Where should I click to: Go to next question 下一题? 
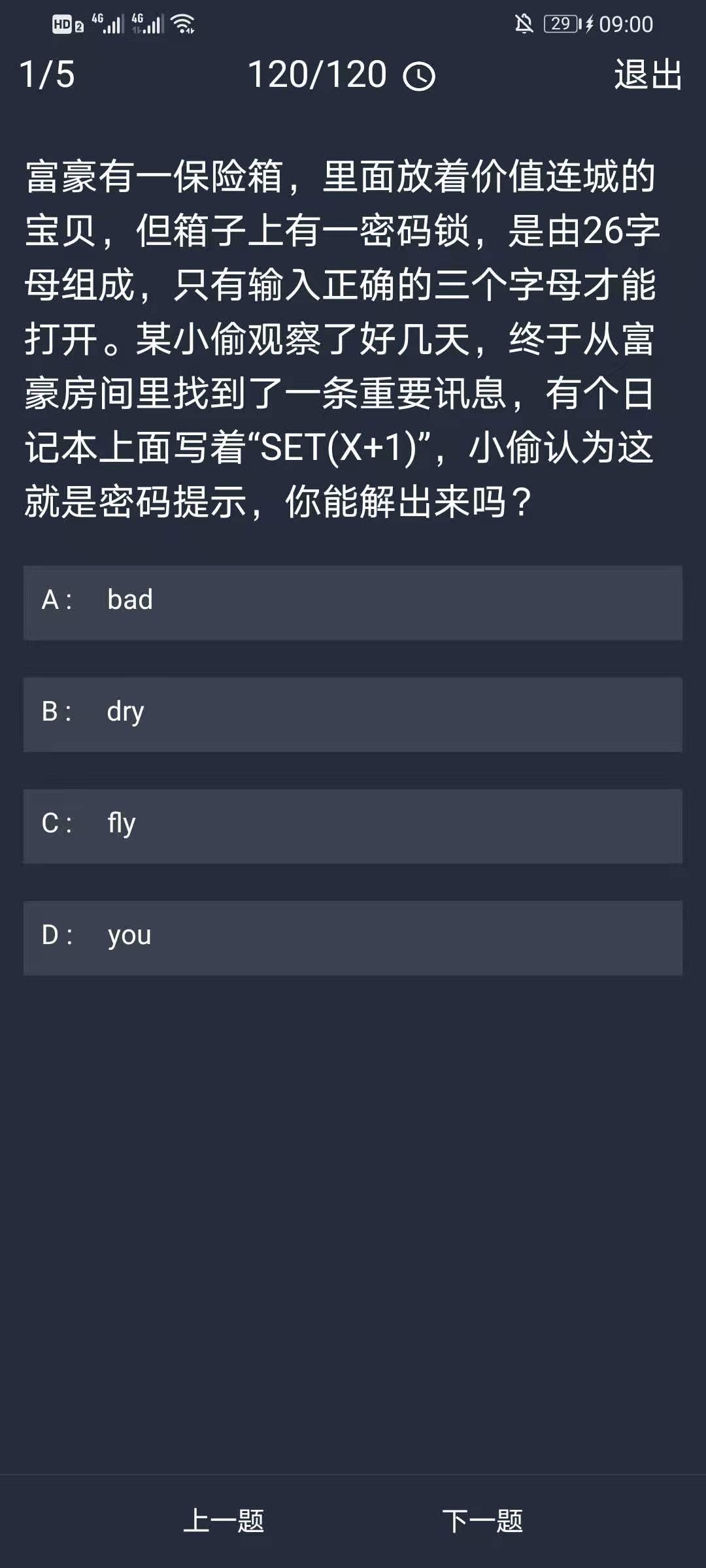click(x=482, y=1520)
